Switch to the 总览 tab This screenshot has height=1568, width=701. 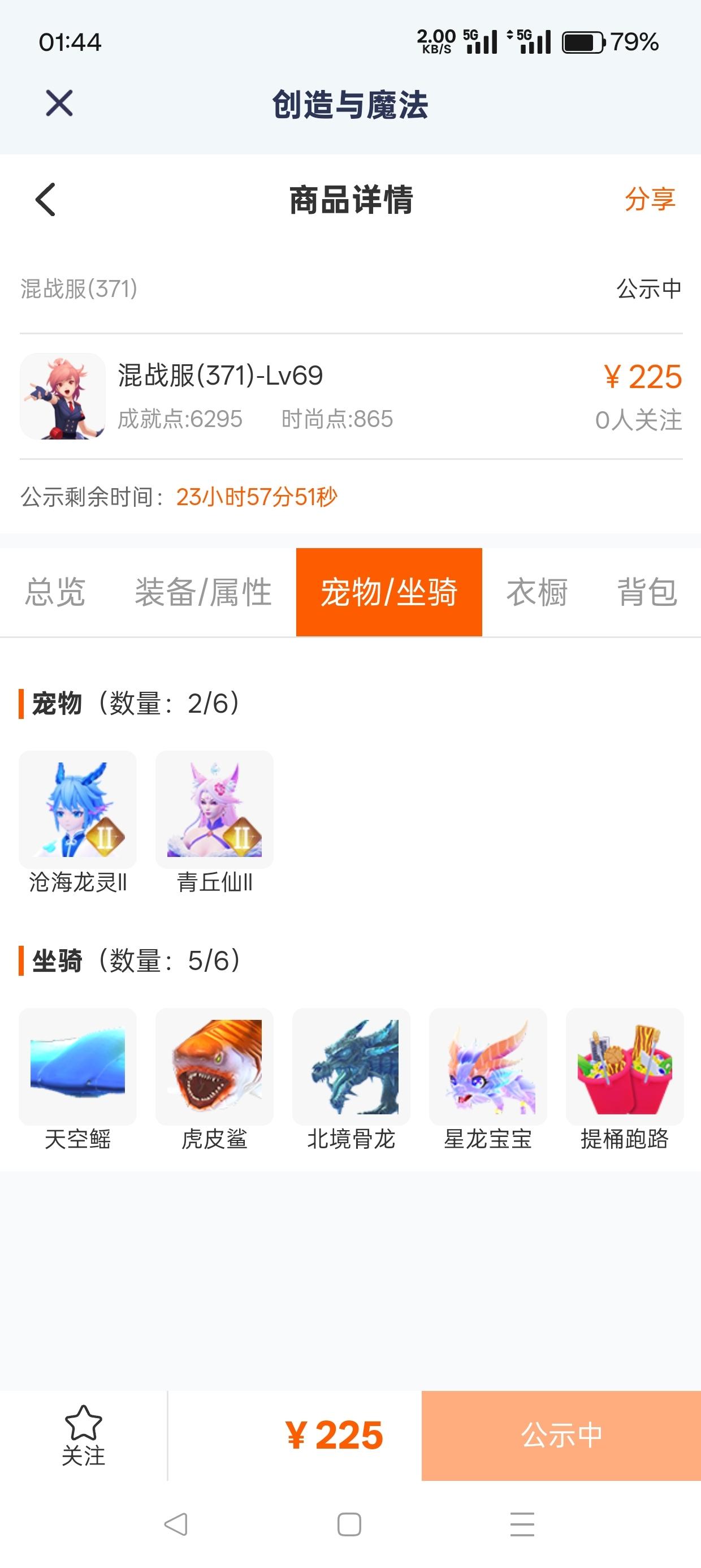coord(55,592)
